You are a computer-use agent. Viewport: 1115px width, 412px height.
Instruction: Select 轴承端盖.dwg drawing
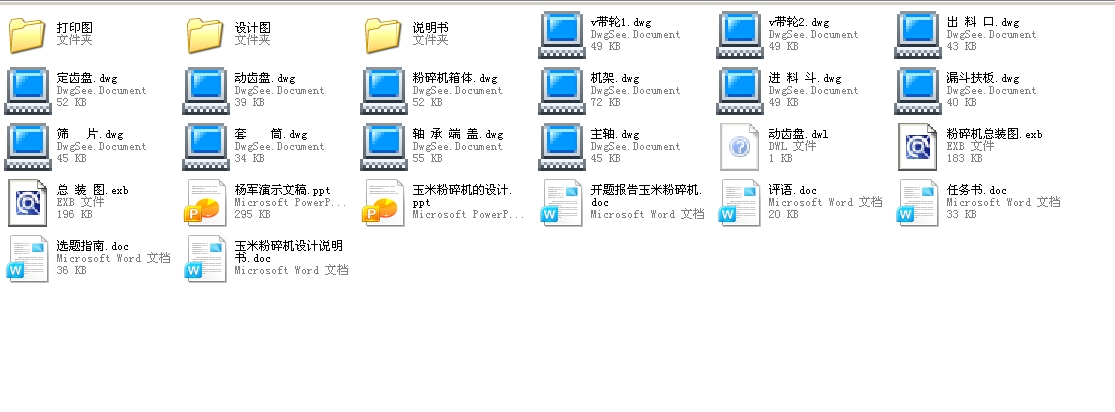(x=382, y=146)
